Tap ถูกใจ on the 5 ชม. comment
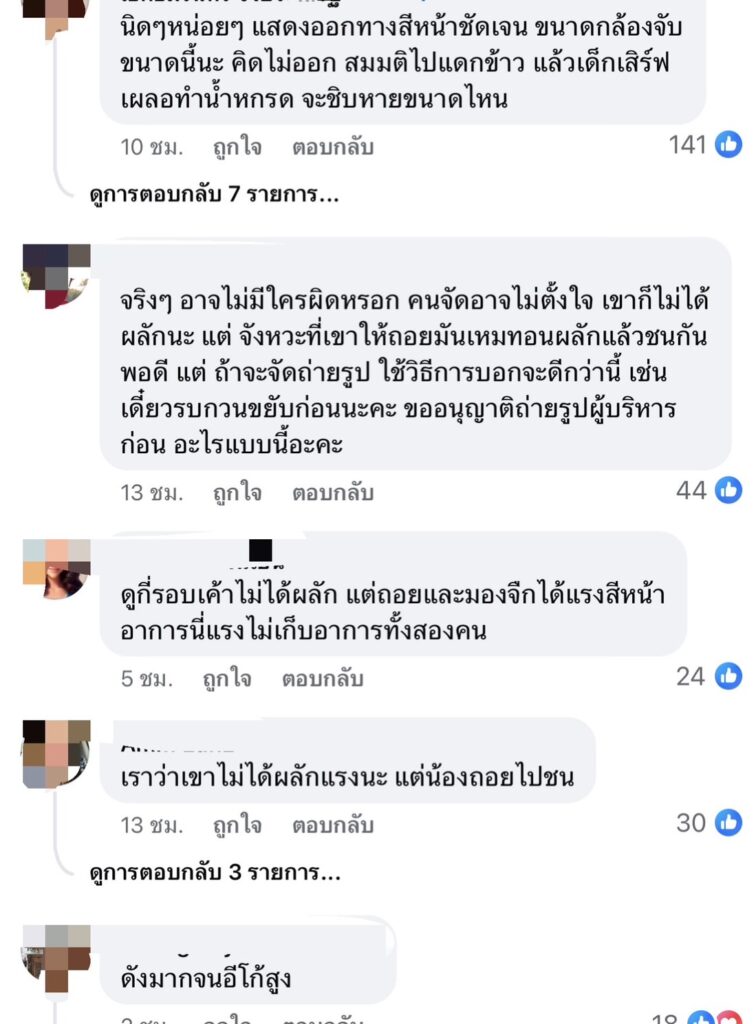The image size is (756, 1024). point(226,679)
